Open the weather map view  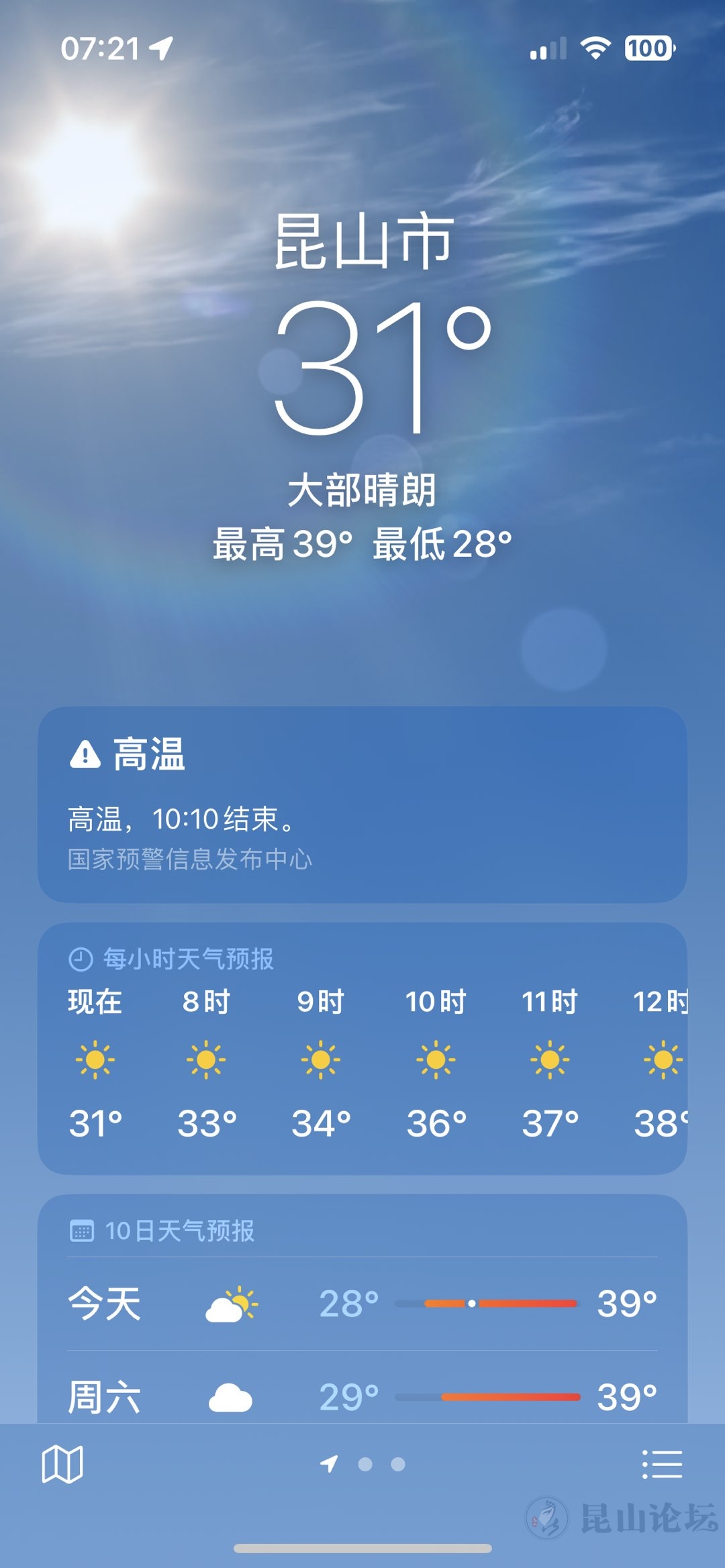tap(62, 1464)
